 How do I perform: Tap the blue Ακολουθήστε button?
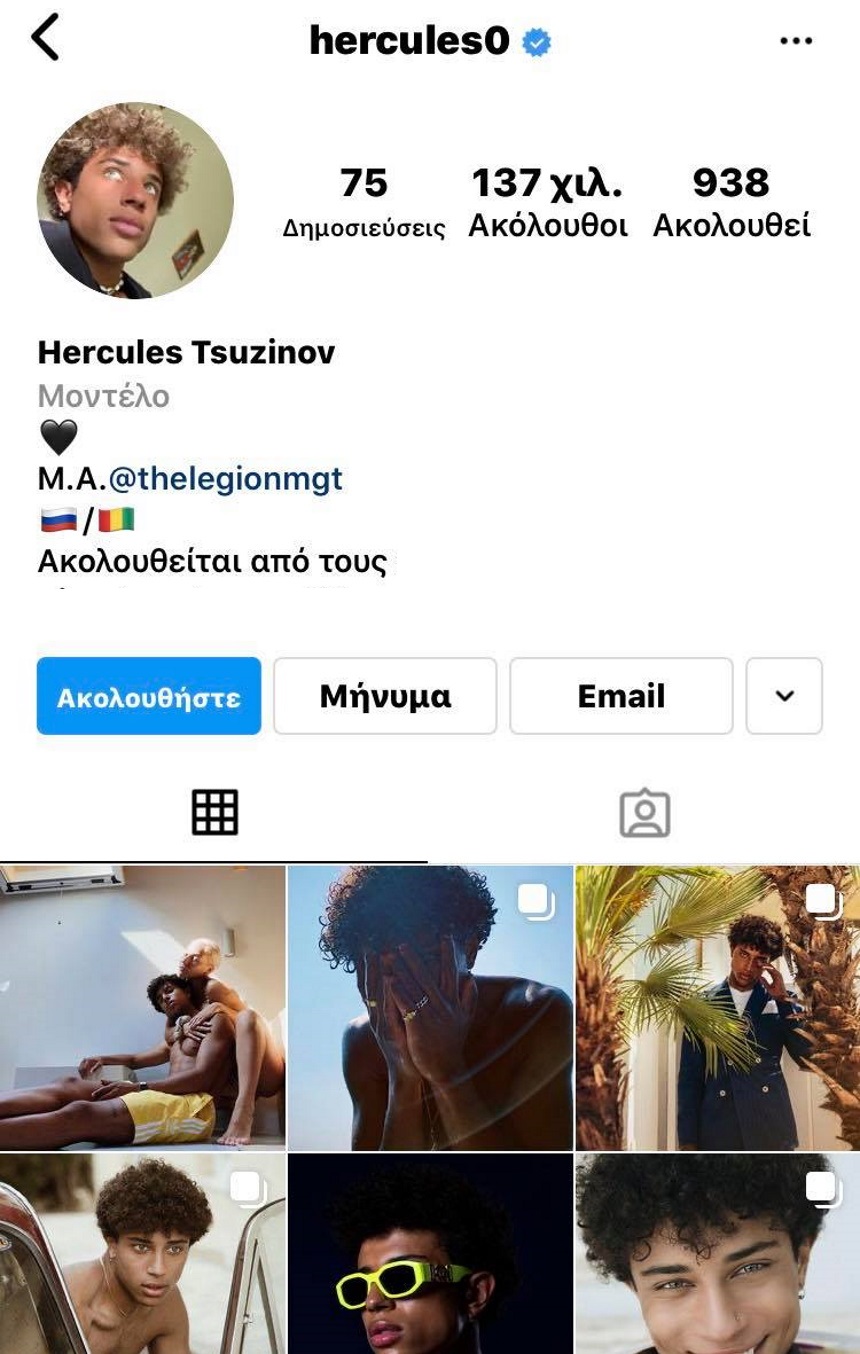[149, 696]
